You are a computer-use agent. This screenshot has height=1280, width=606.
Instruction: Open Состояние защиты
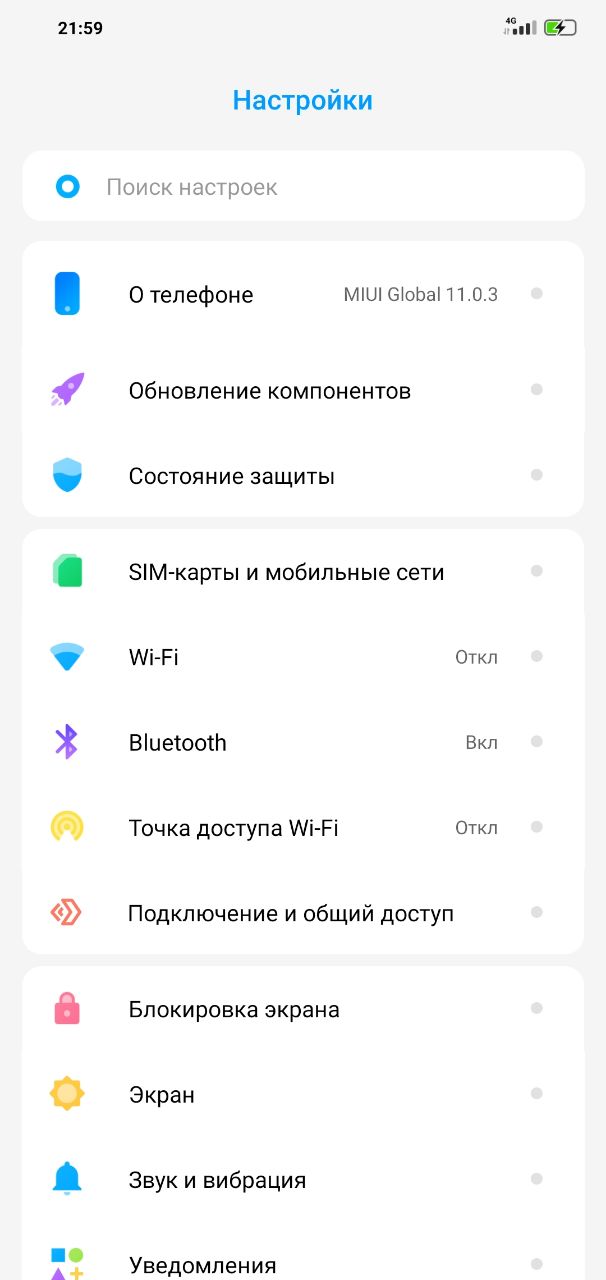(x=303, y=475)
